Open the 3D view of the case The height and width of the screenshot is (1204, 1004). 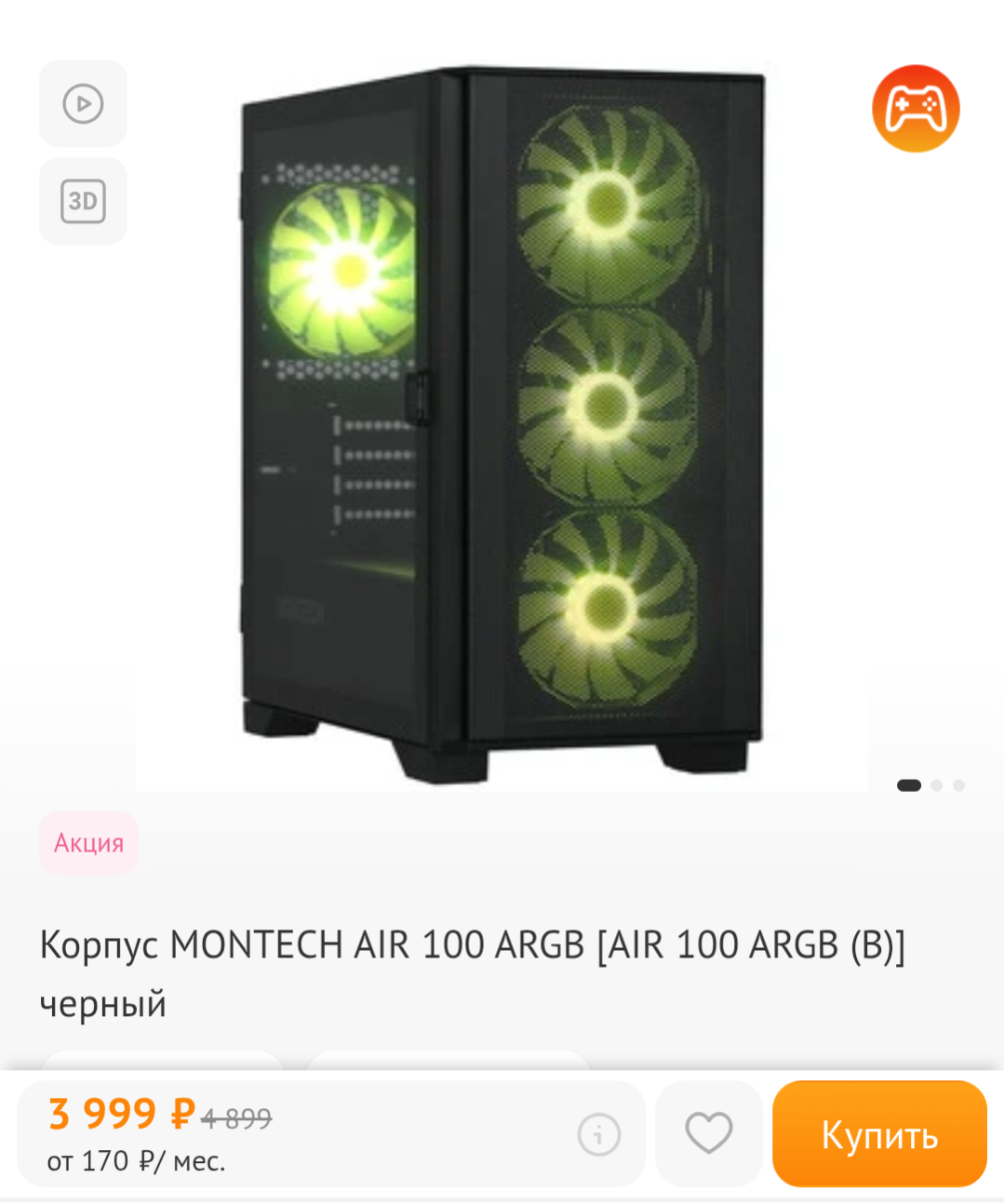83,201
